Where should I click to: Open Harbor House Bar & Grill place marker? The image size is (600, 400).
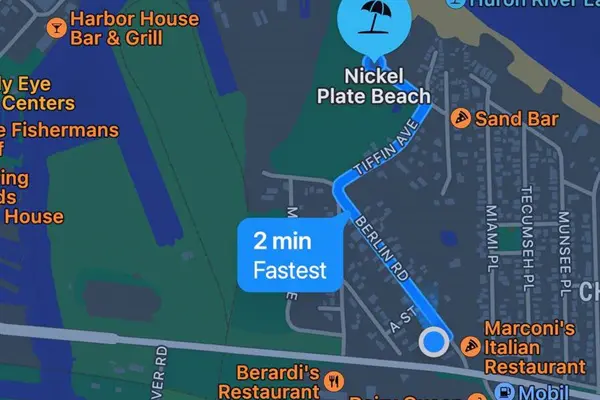[x=55, y=22]
